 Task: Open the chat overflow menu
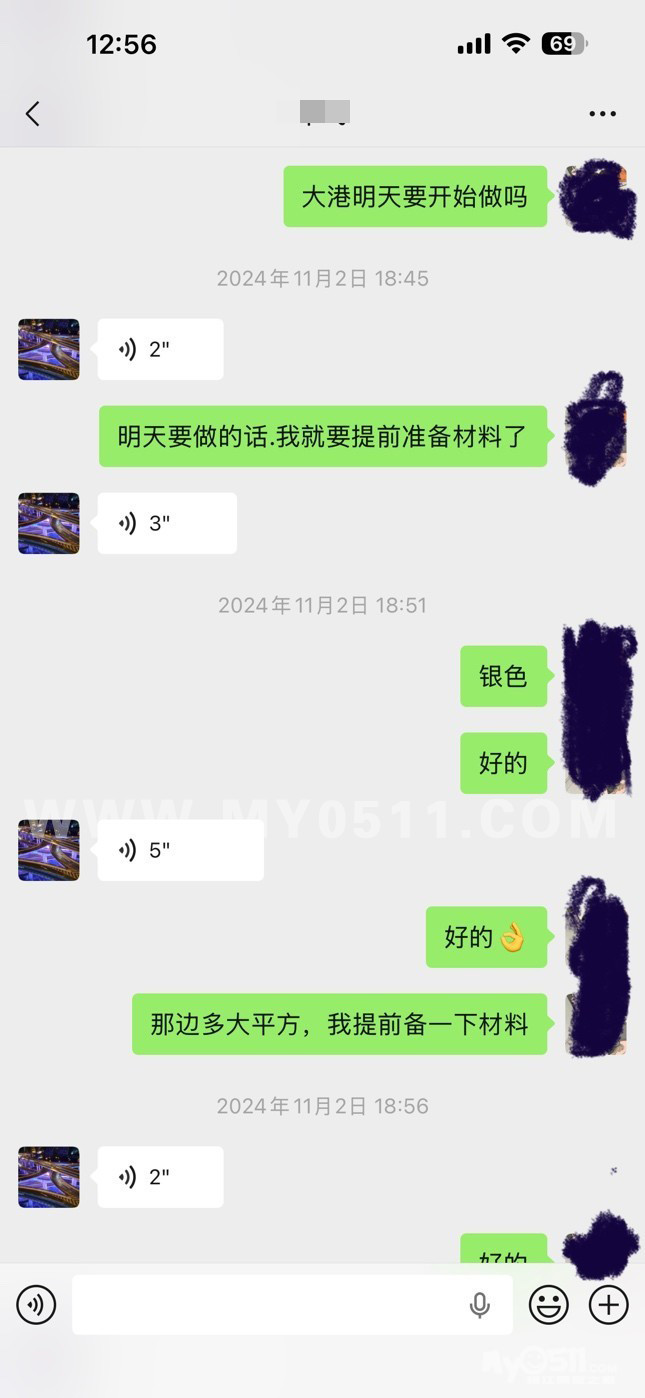[x=602, y=114]
